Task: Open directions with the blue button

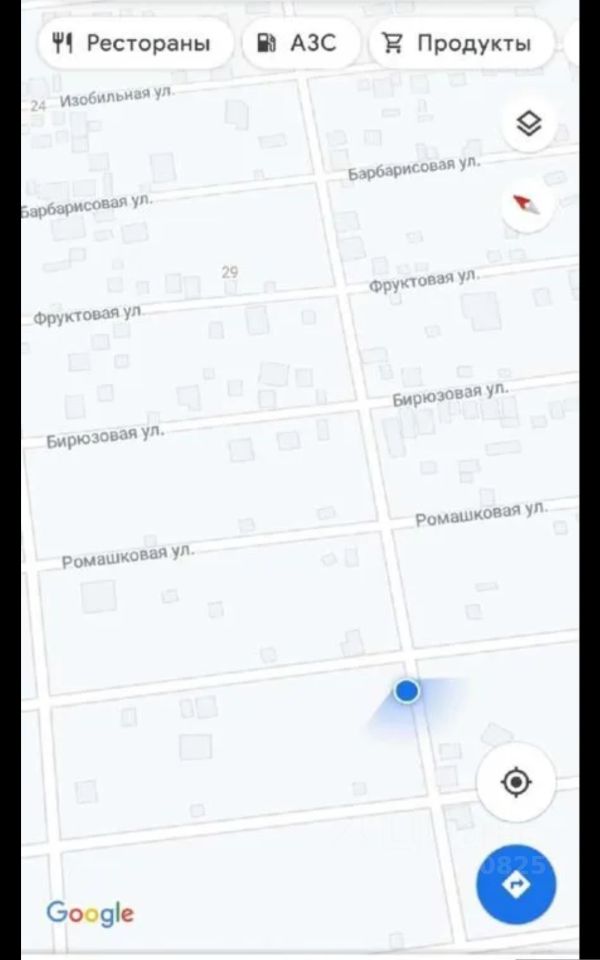Action: 516,884
